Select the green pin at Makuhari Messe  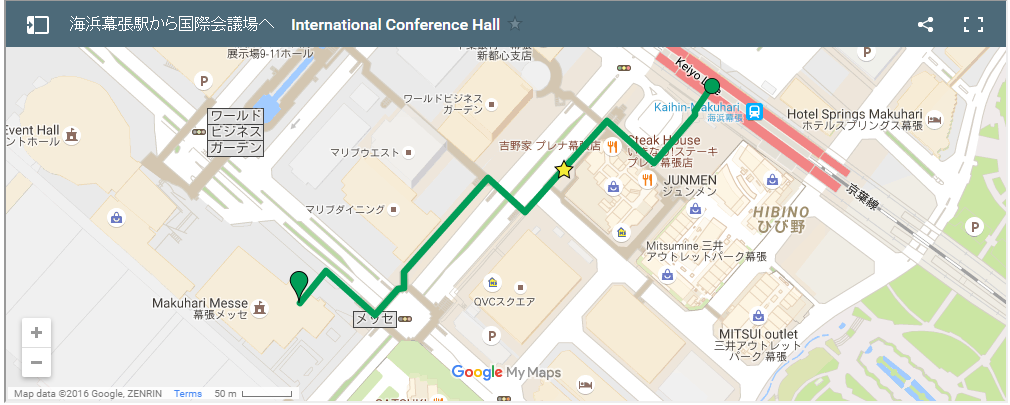point(298,285)
